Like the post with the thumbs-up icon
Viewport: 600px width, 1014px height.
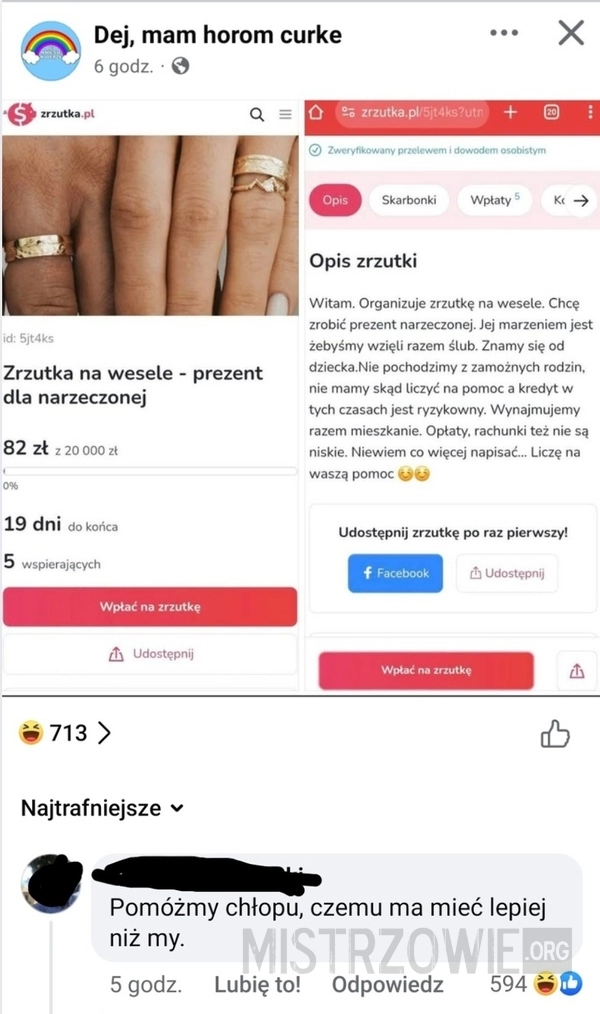(x=555, y=735)
